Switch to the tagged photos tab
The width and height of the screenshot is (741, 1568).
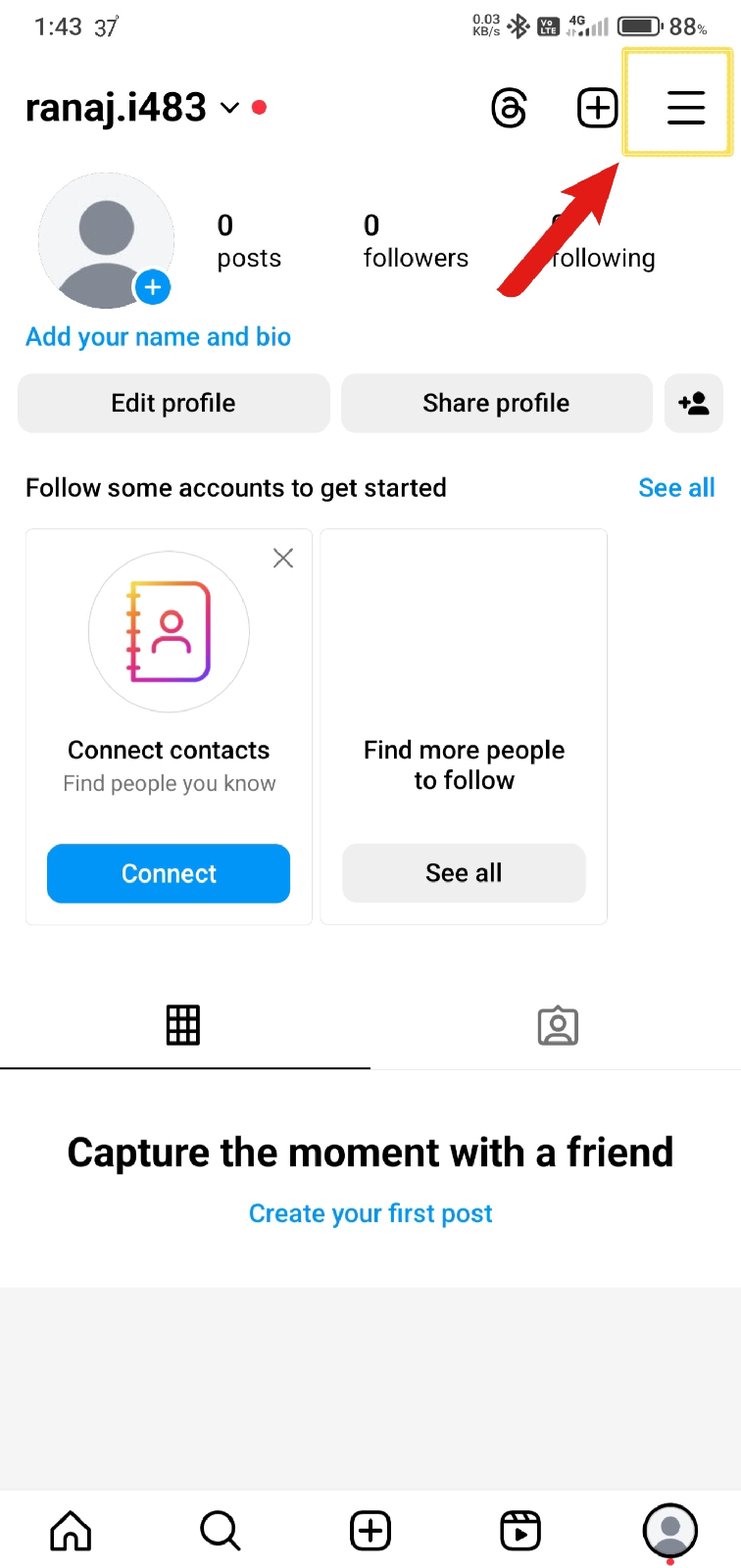[x=558, y=1025]
